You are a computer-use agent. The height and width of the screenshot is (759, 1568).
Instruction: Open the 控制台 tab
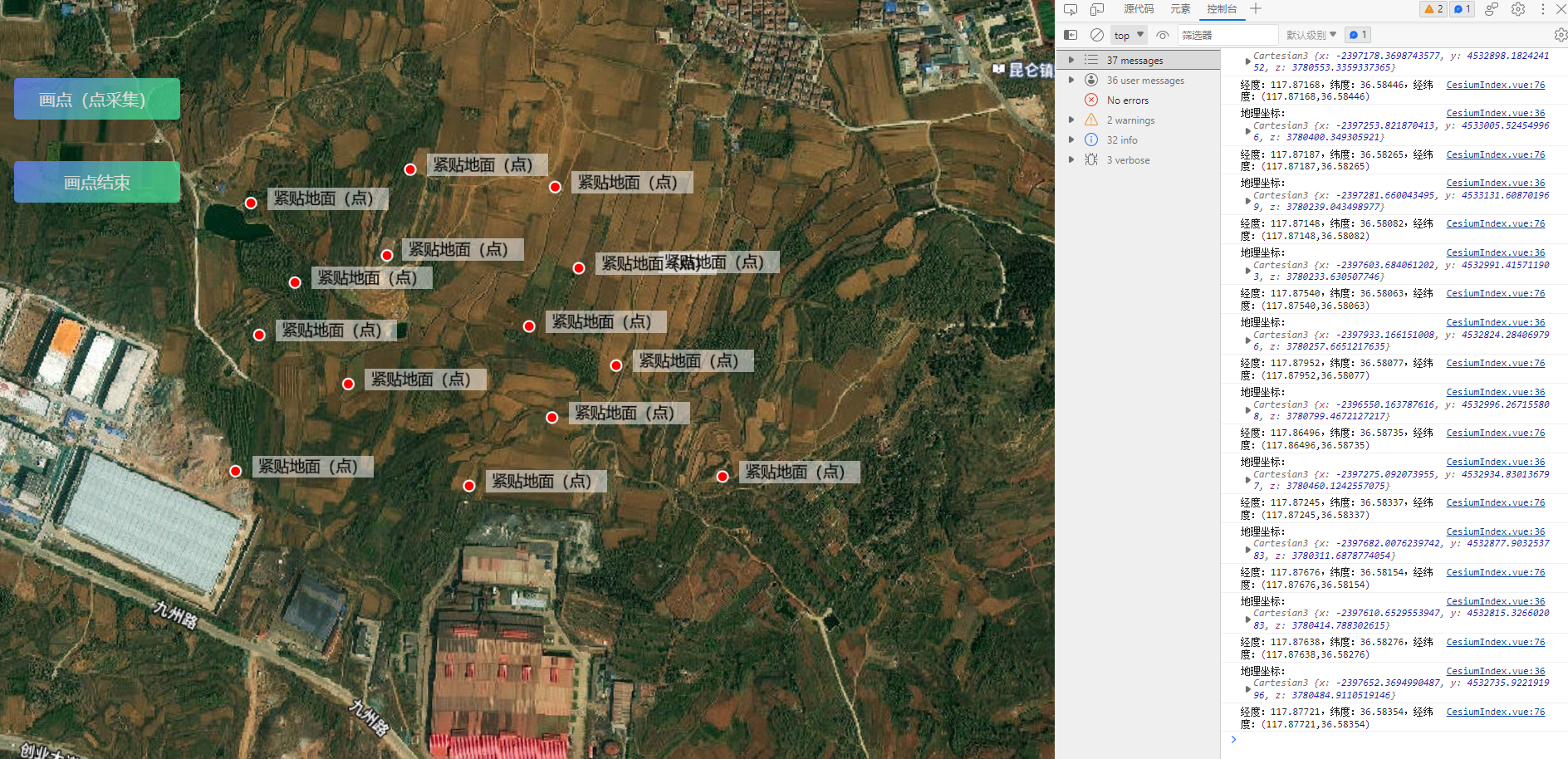(x=1222, y=9)
